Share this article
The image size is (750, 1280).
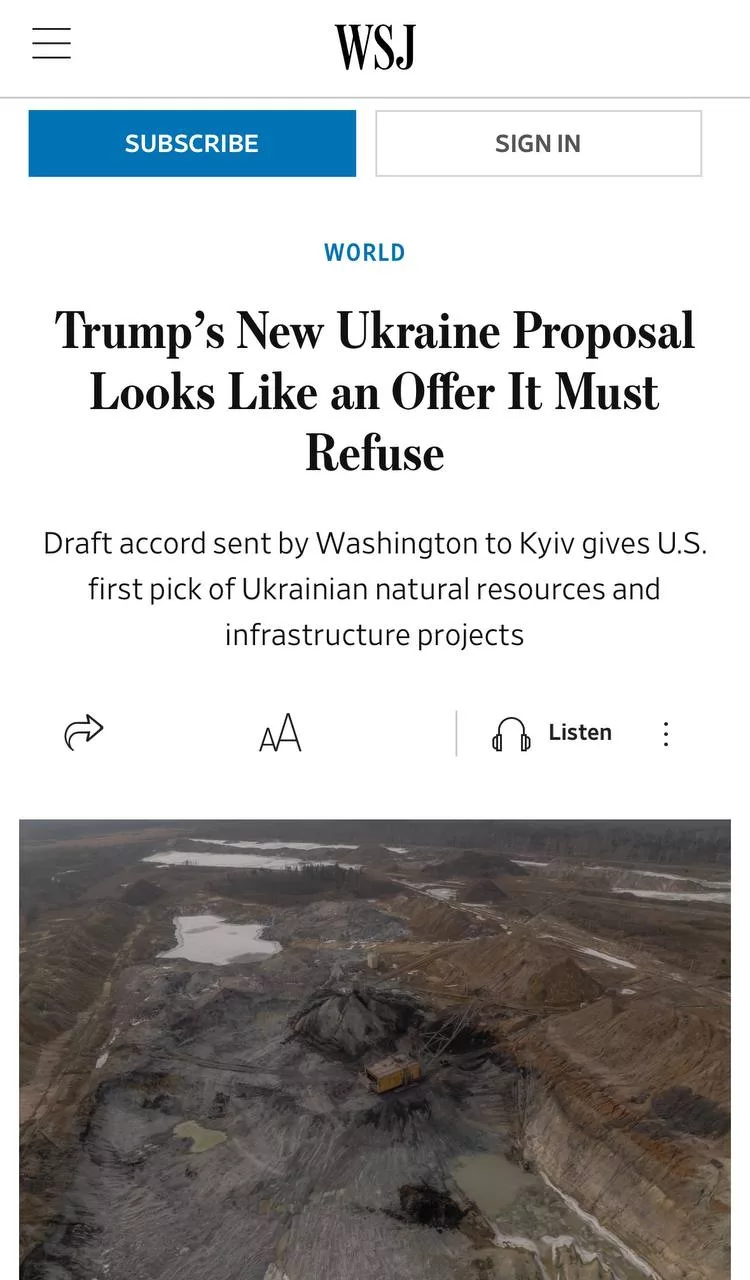[x=84, y=733]
